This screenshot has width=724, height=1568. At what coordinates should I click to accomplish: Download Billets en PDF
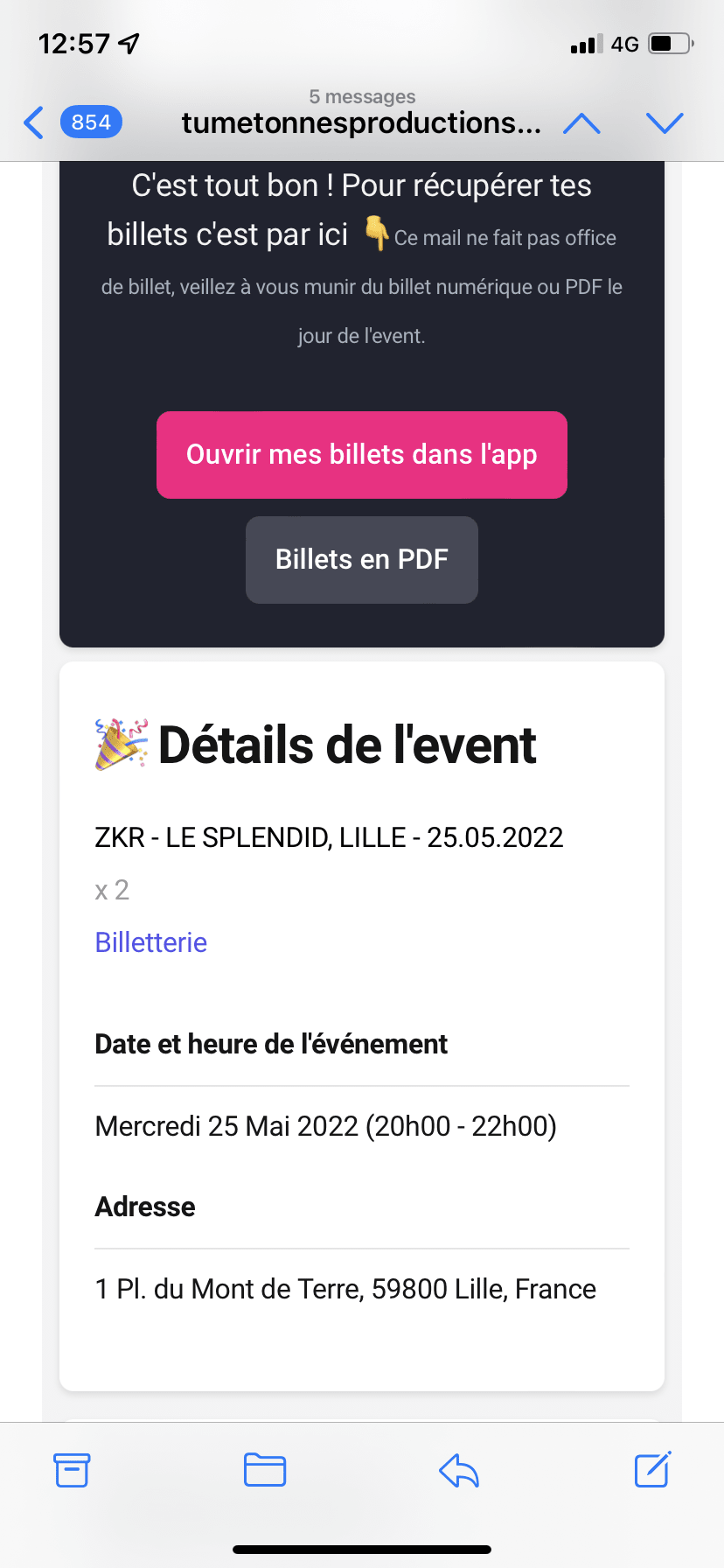(x=361, y=560)
